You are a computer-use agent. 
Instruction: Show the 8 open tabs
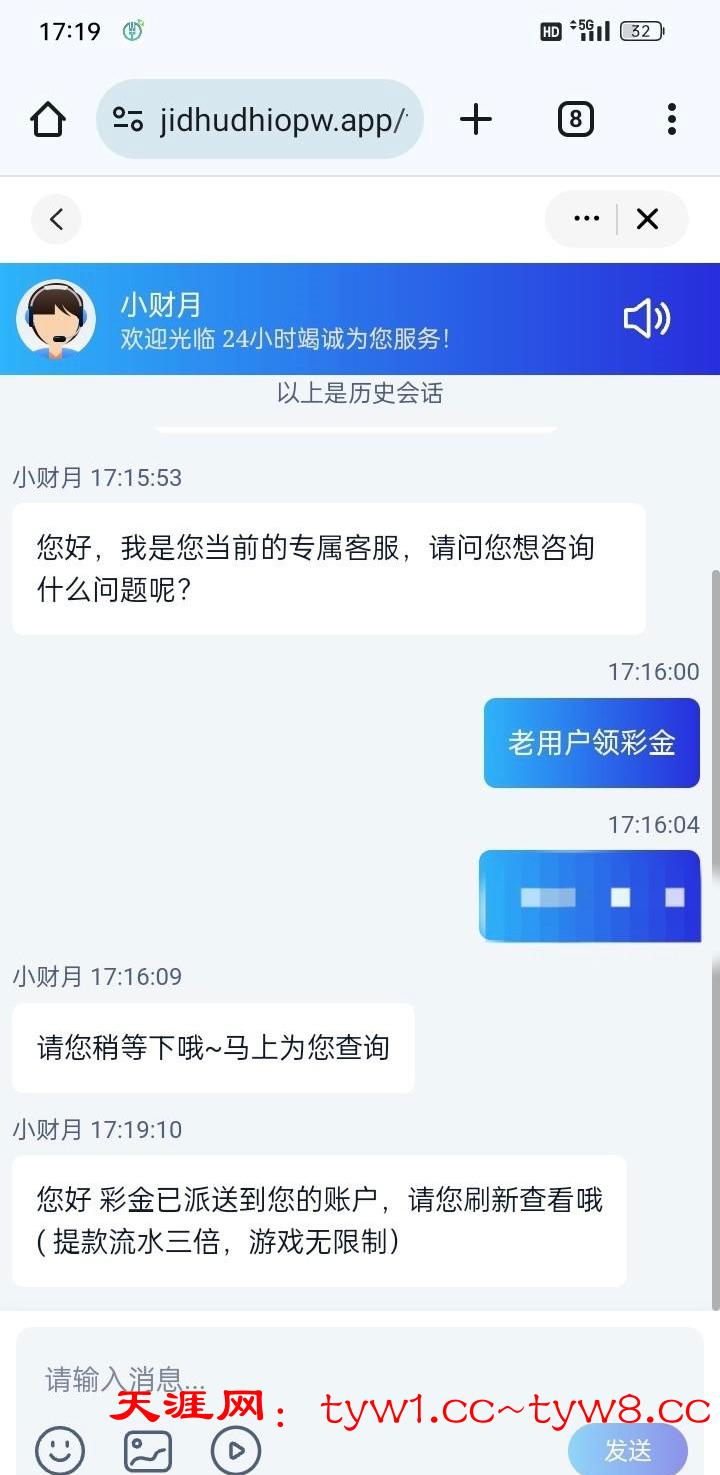coord(575,120)
